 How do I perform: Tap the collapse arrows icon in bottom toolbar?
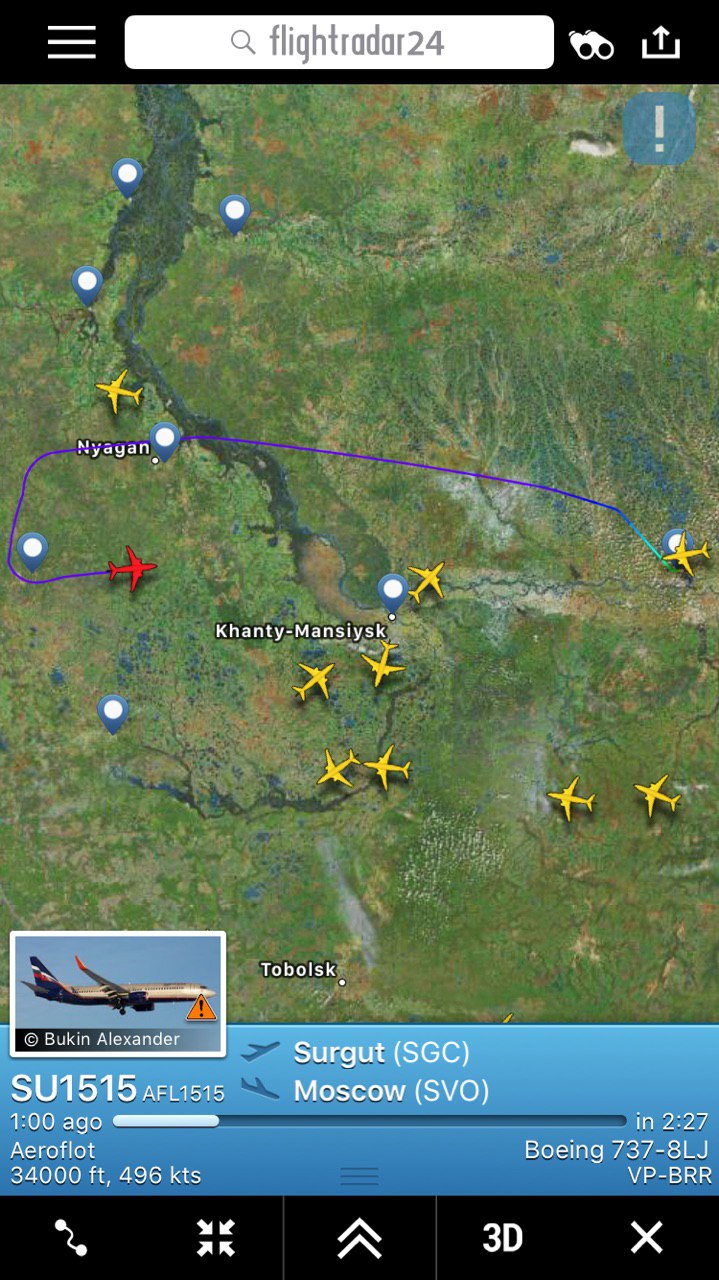coord(215,1238)
